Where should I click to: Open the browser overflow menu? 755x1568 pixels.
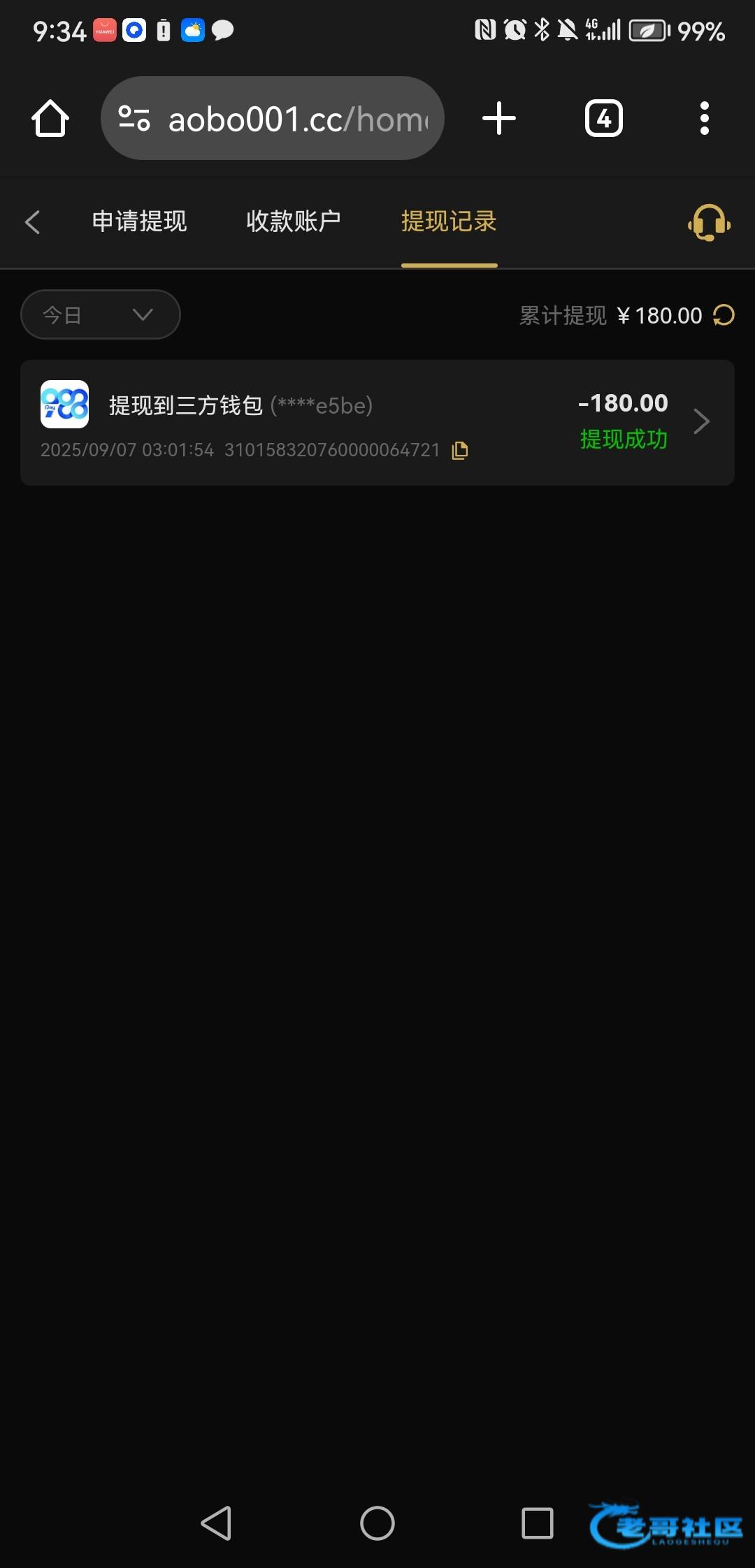(704, 119)
